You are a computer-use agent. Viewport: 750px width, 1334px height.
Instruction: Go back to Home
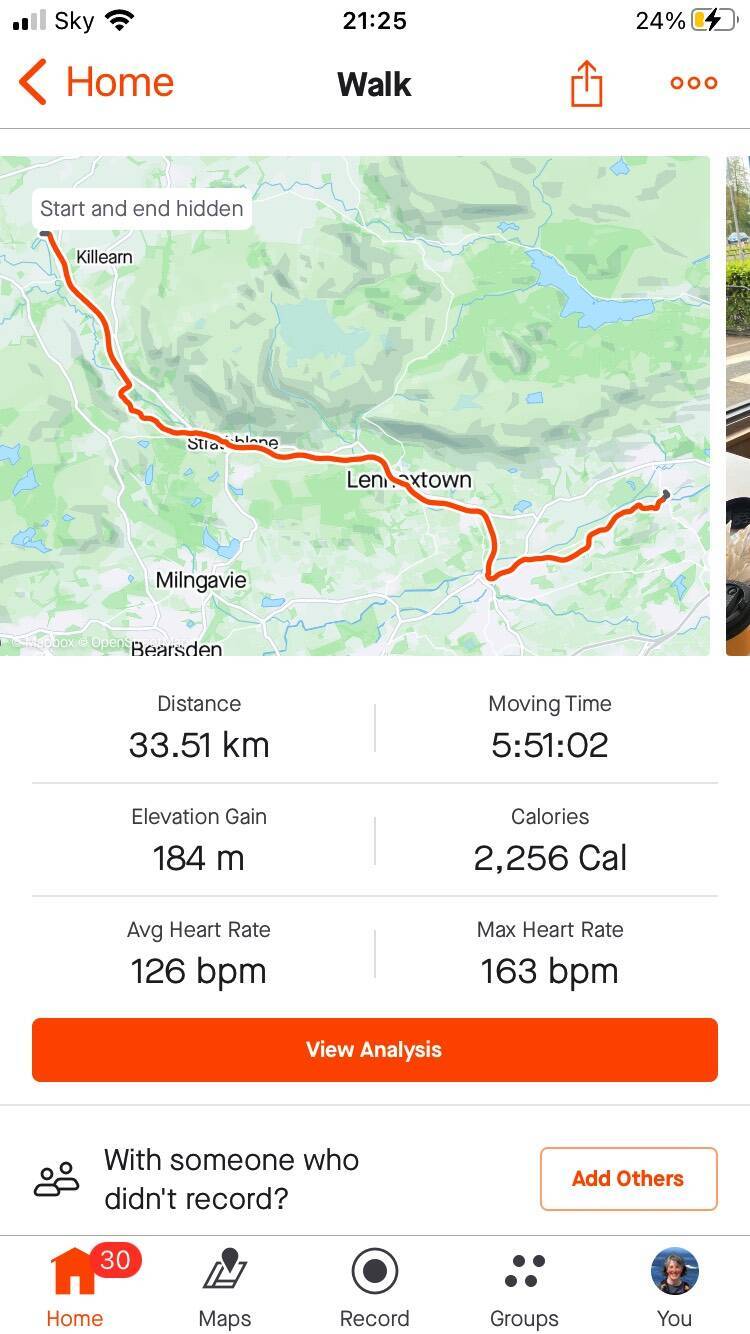[96, 82]
